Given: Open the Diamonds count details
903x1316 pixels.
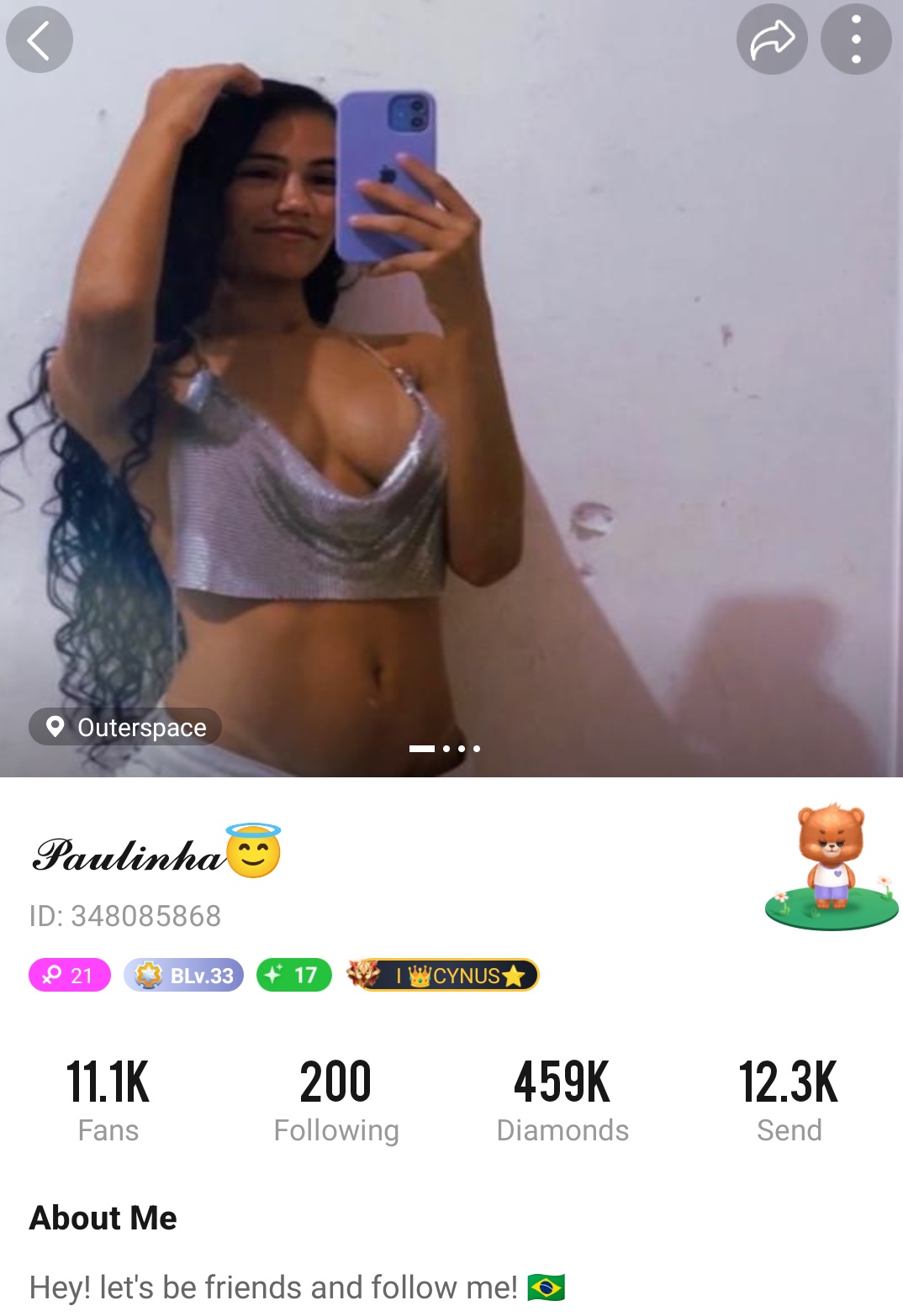Looking at the screenshot, I should (563, 1101).
